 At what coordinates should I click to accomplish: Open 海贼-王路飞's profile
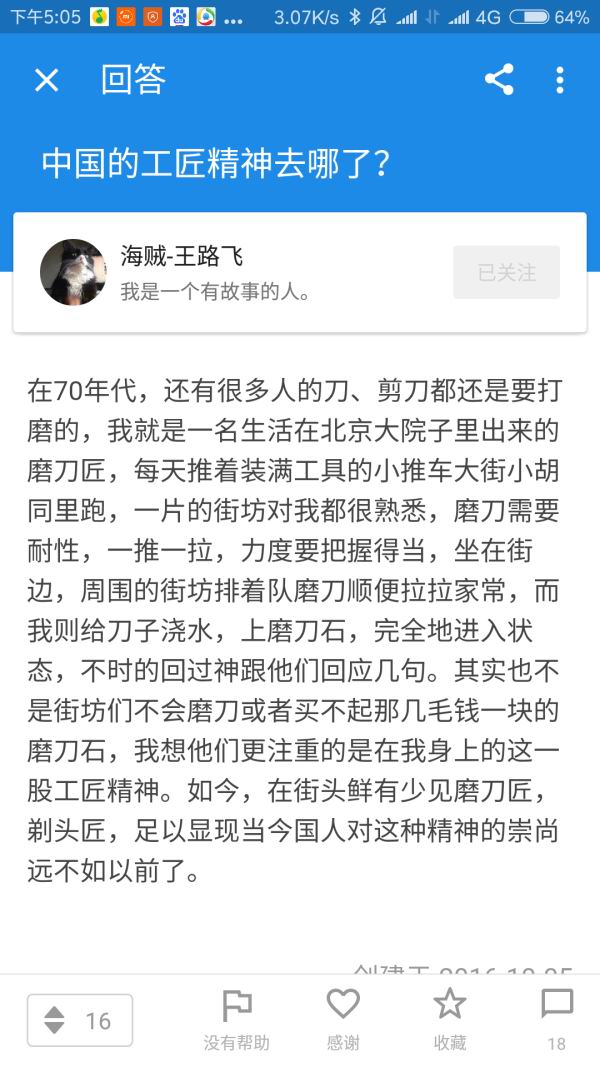[73, 272]
